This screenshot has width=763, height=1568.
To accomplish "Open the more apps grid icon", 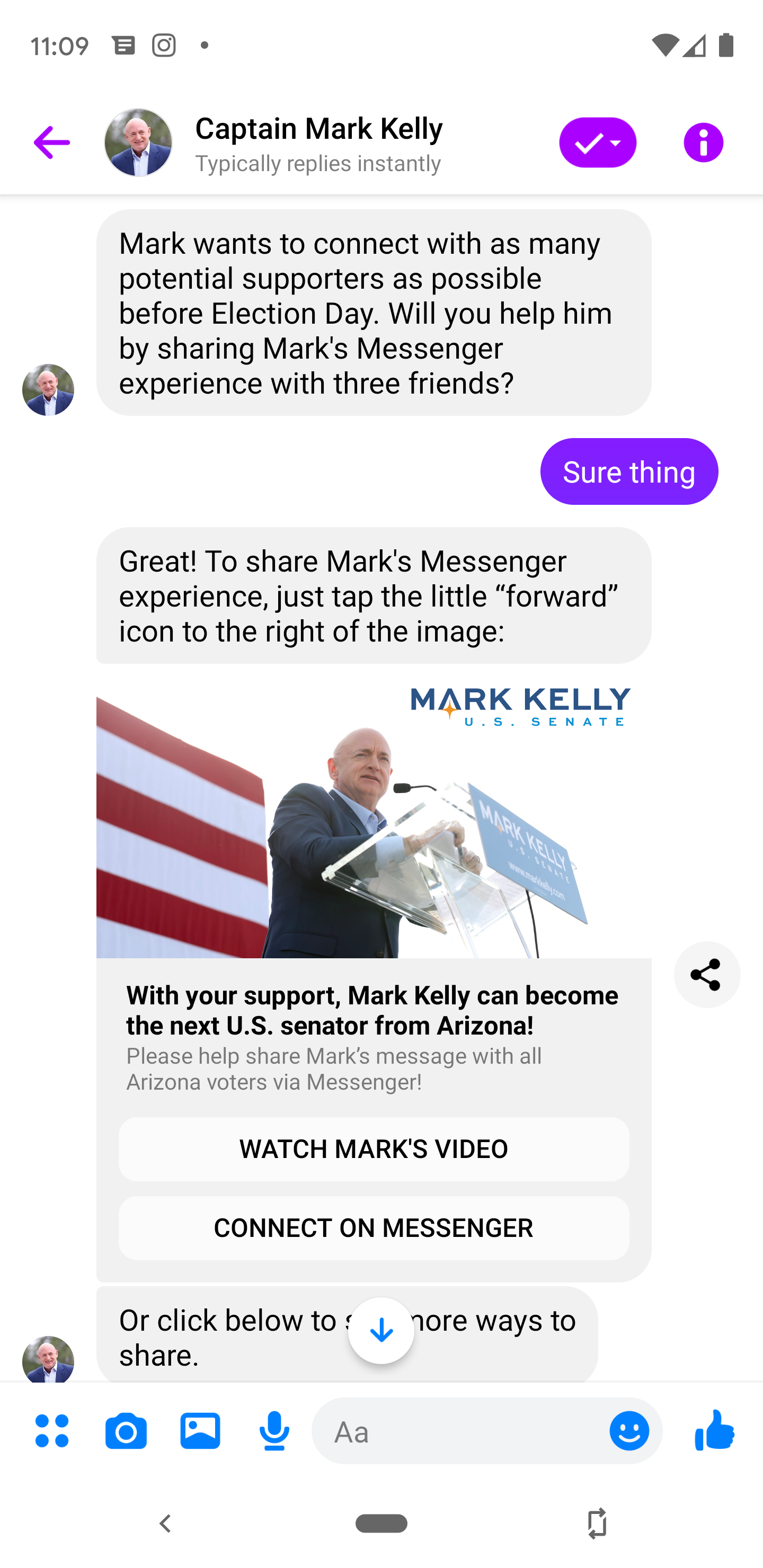I will [x=52, y=1430].
